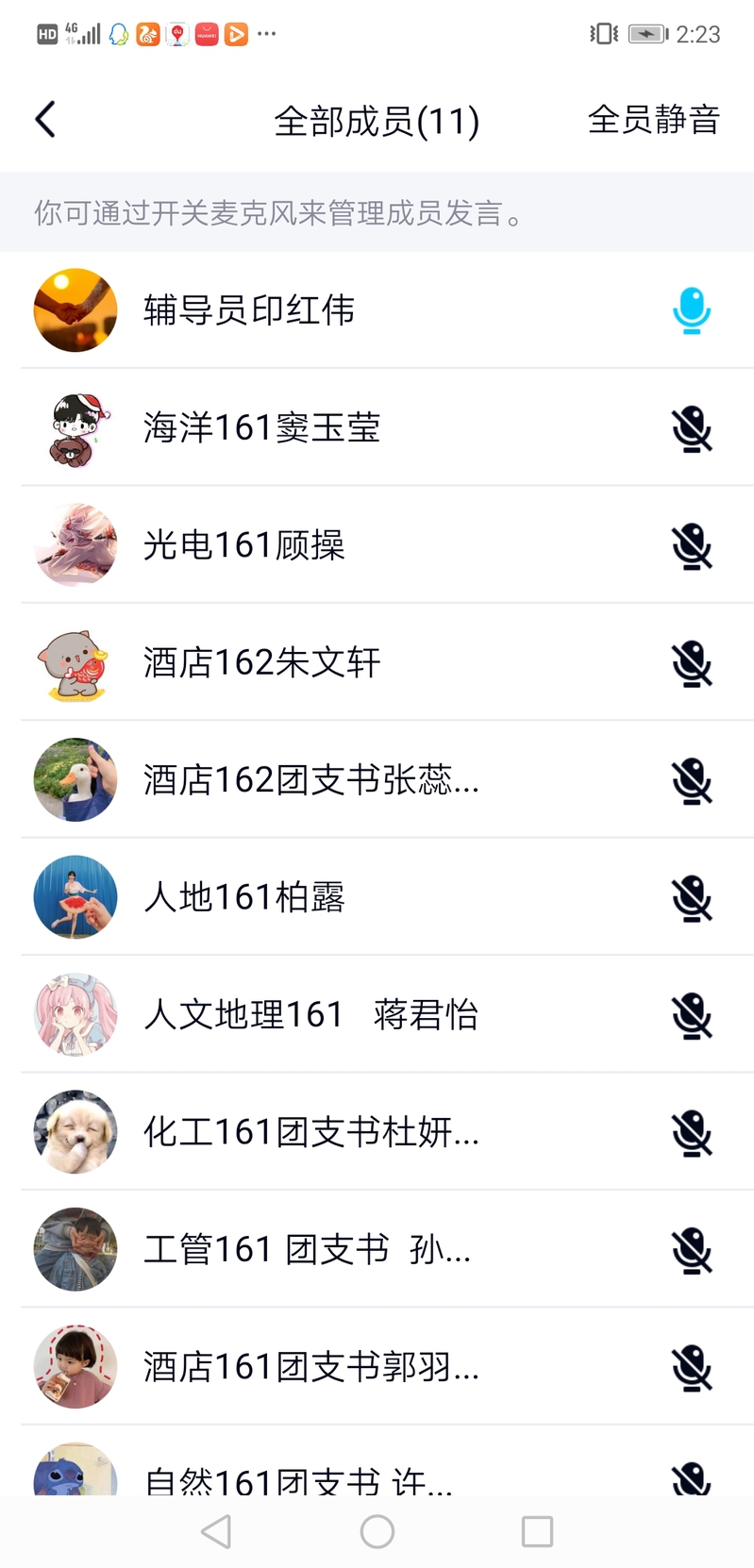
Task: Unmute 光电161顾操's microphone
Action: pos(691,545)
